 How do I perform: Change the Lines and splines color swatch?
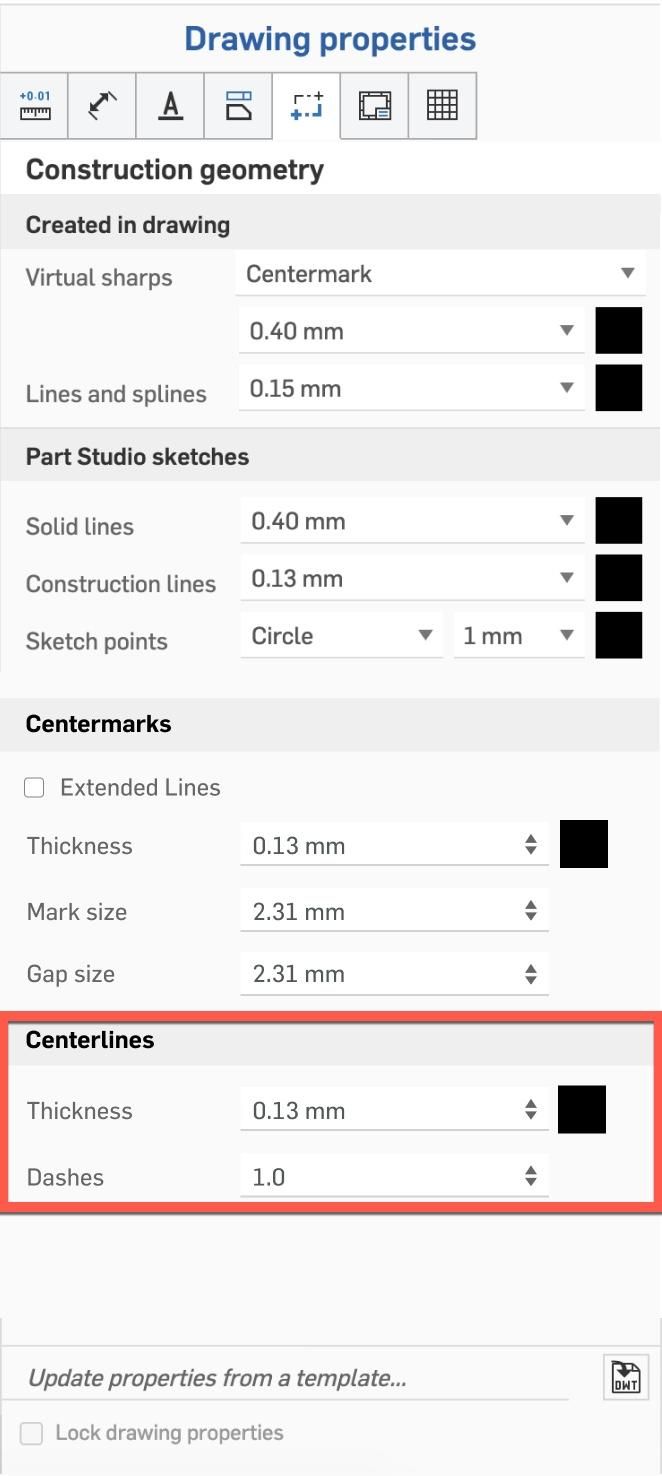tap(618, 388)
